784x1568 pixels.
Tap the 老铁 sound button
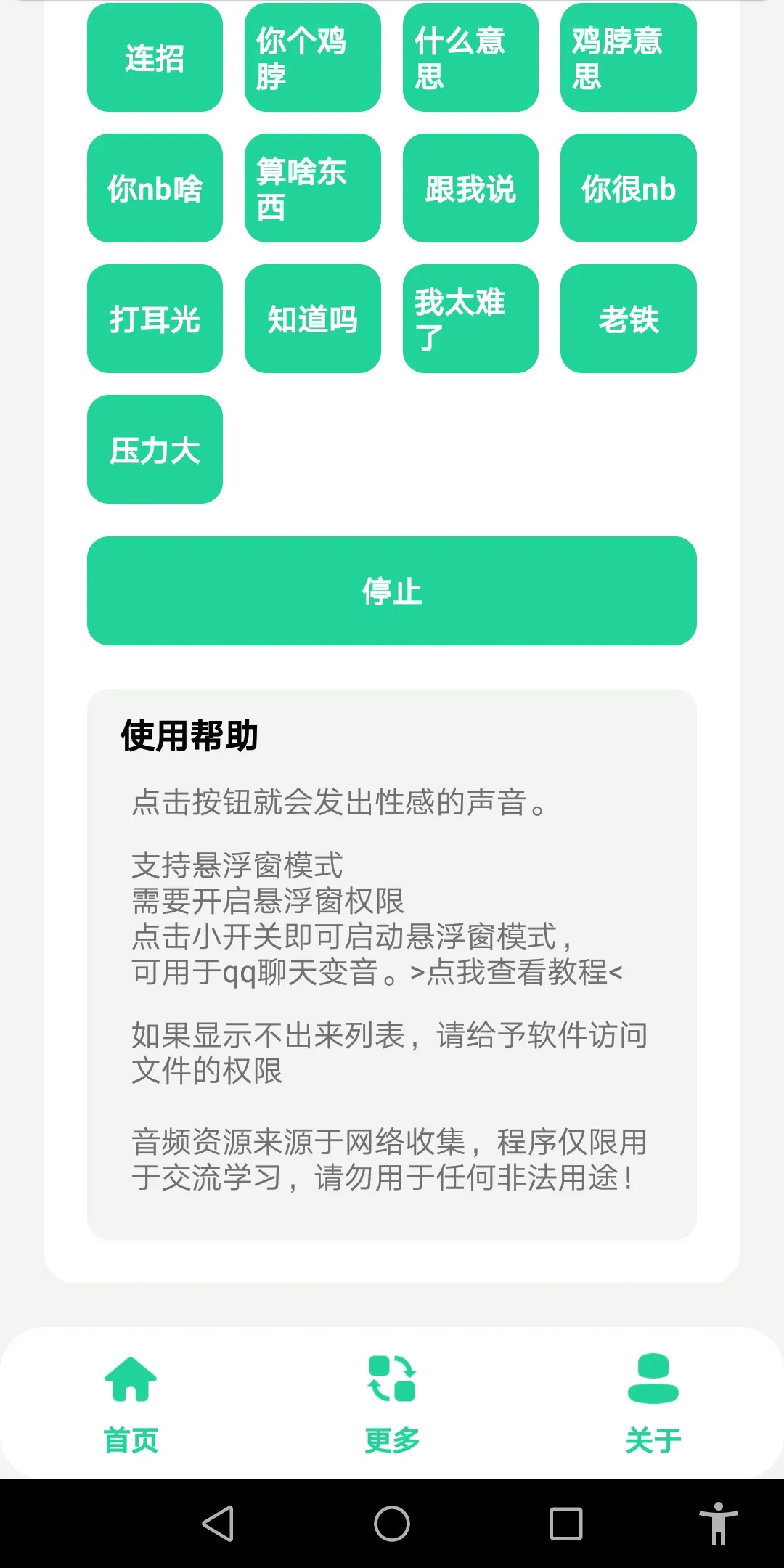pos(628,319)
